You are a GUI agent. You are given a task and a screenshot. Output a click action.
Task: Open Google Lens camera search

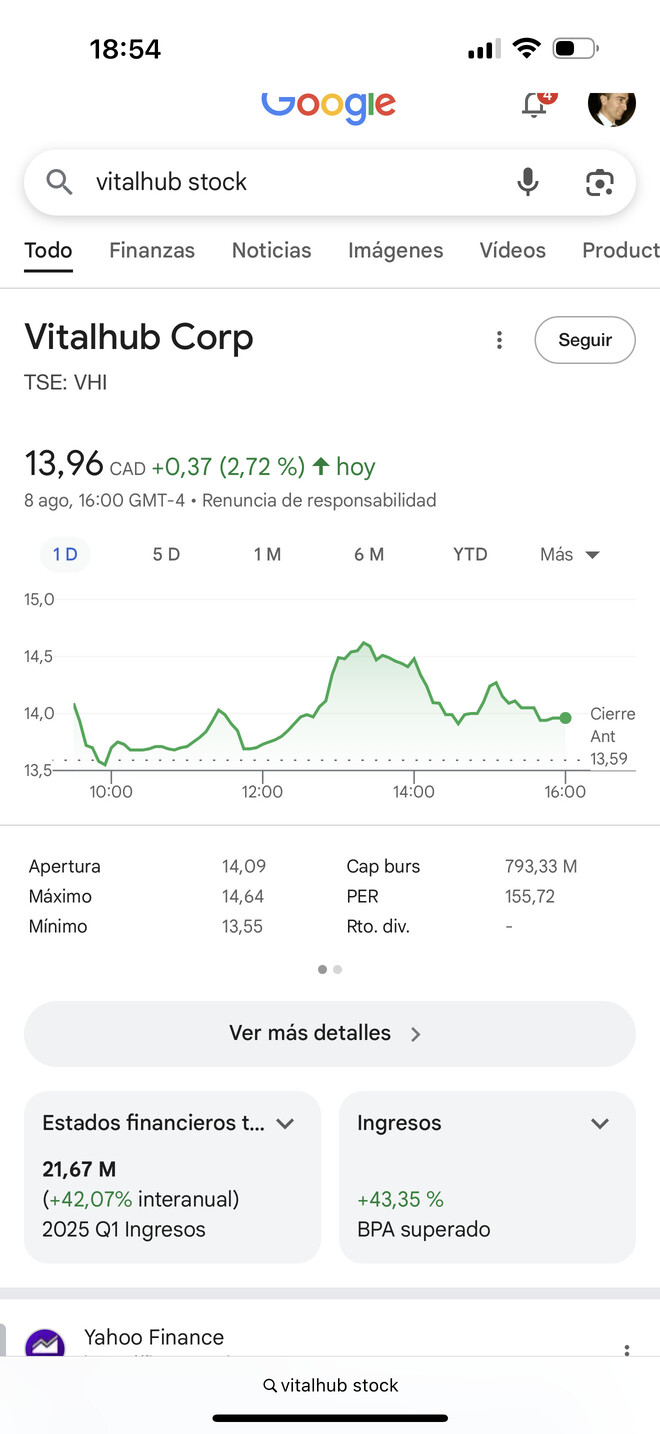click(599, 182)
